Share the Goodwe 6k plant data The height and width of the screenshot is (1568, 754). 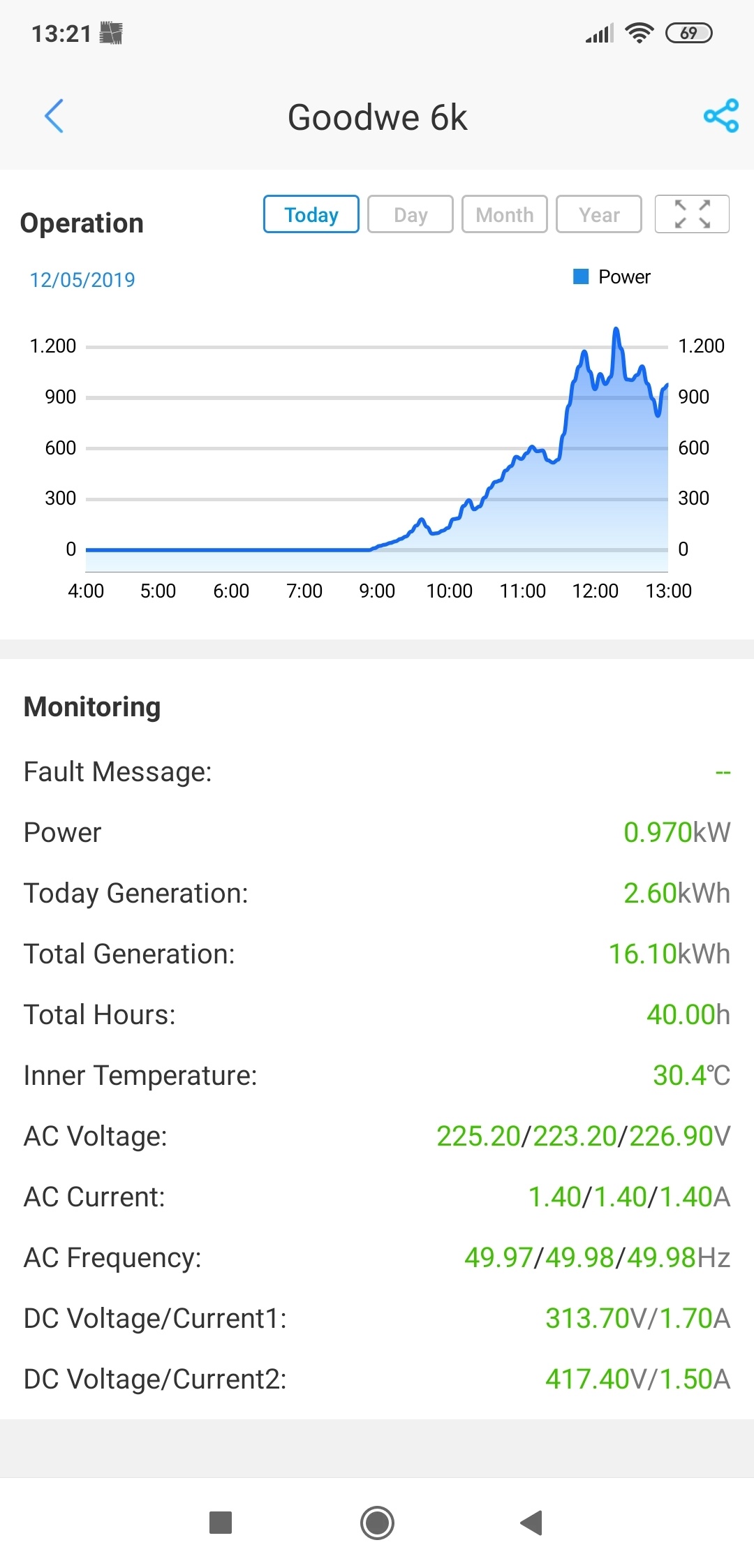pos(720,116)
